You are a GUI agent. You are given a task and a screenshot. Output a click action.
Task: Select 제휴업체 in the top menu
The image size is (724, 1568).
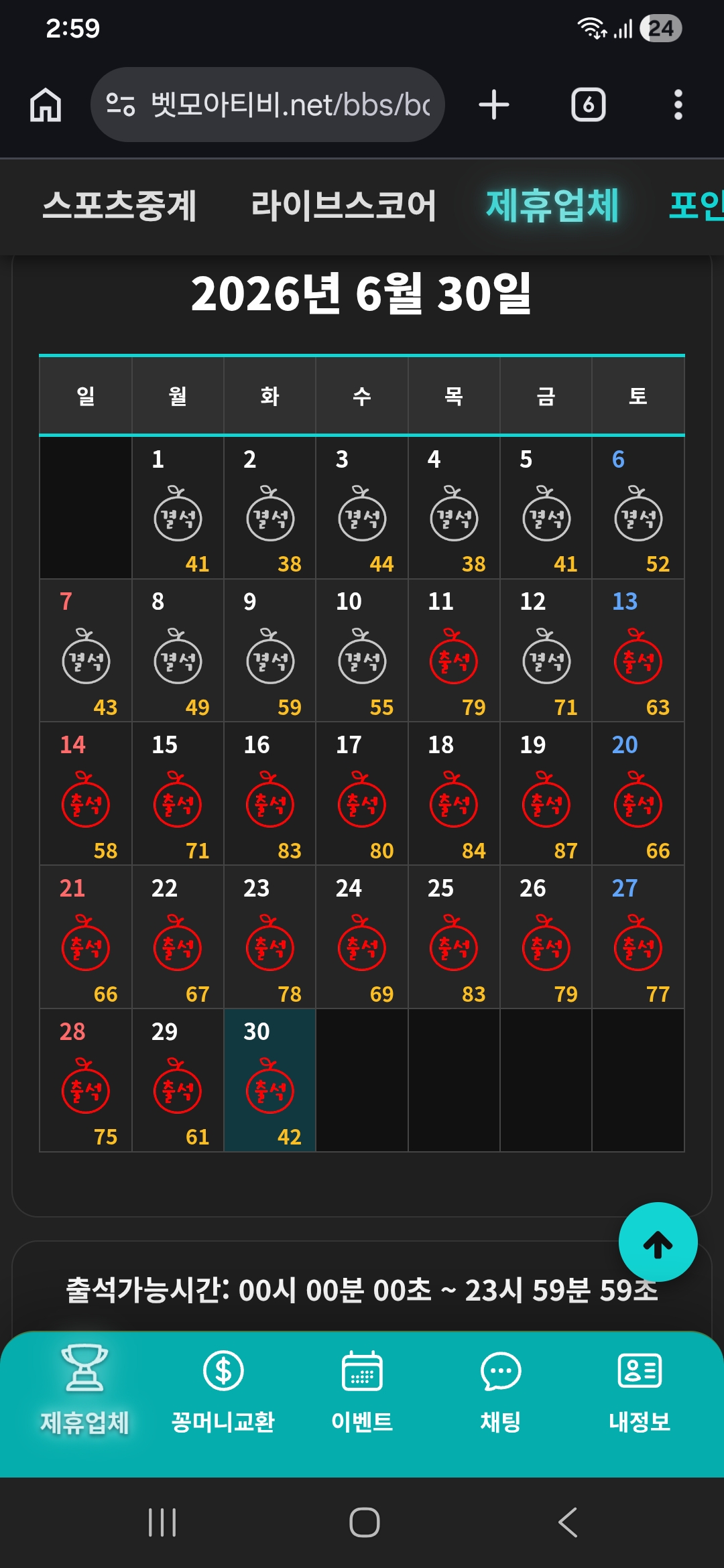[552, 206]
